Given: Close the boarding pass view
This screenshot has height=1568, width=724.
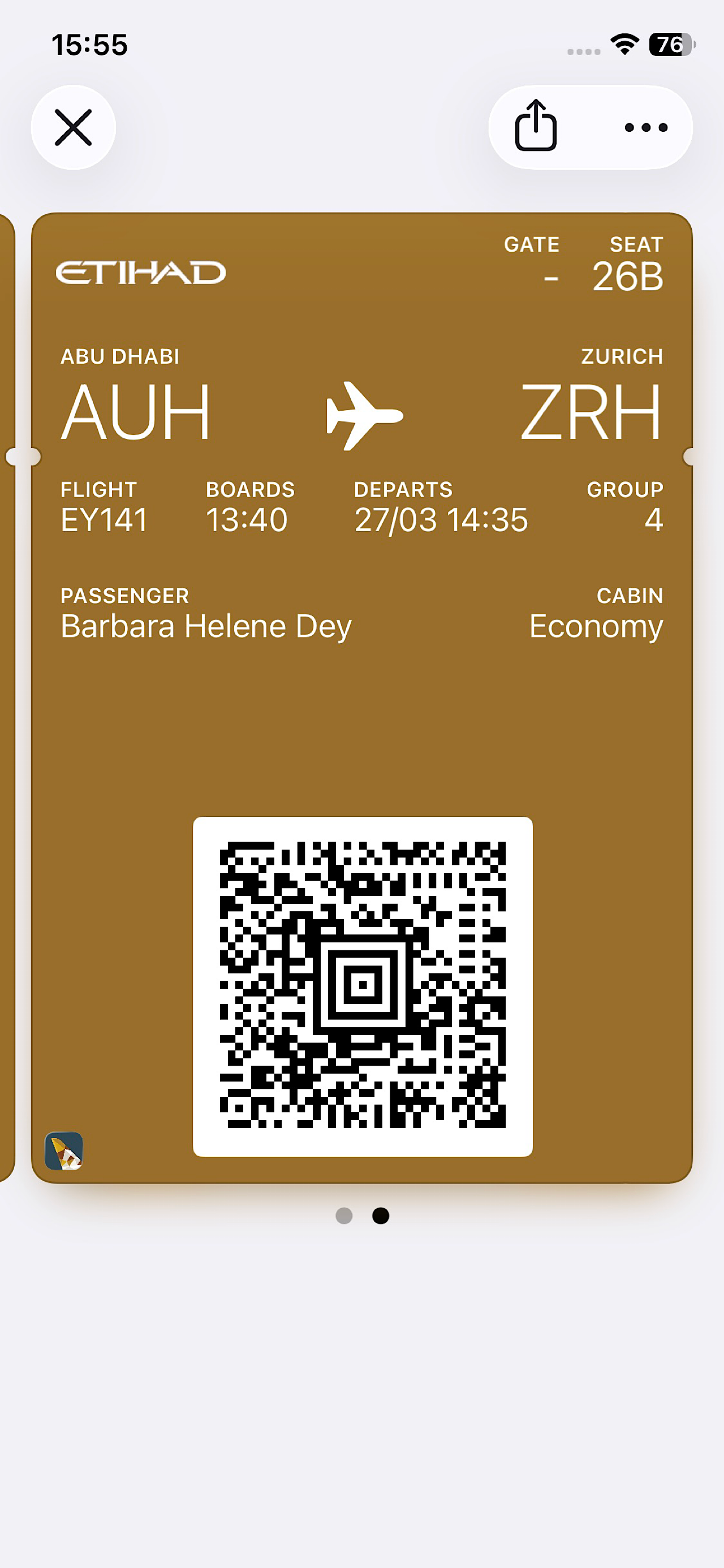Looking at the screenshot, I should (x=73, y=127).
